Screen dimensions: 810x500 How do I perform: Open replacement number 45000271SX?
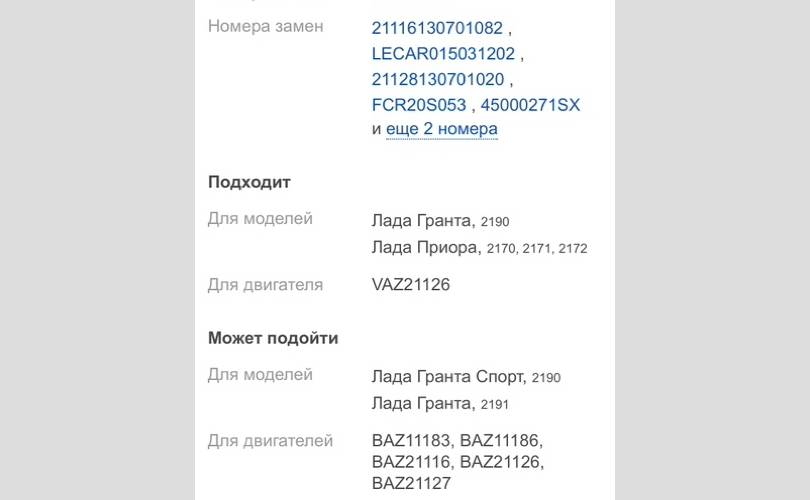click(530, 105)
